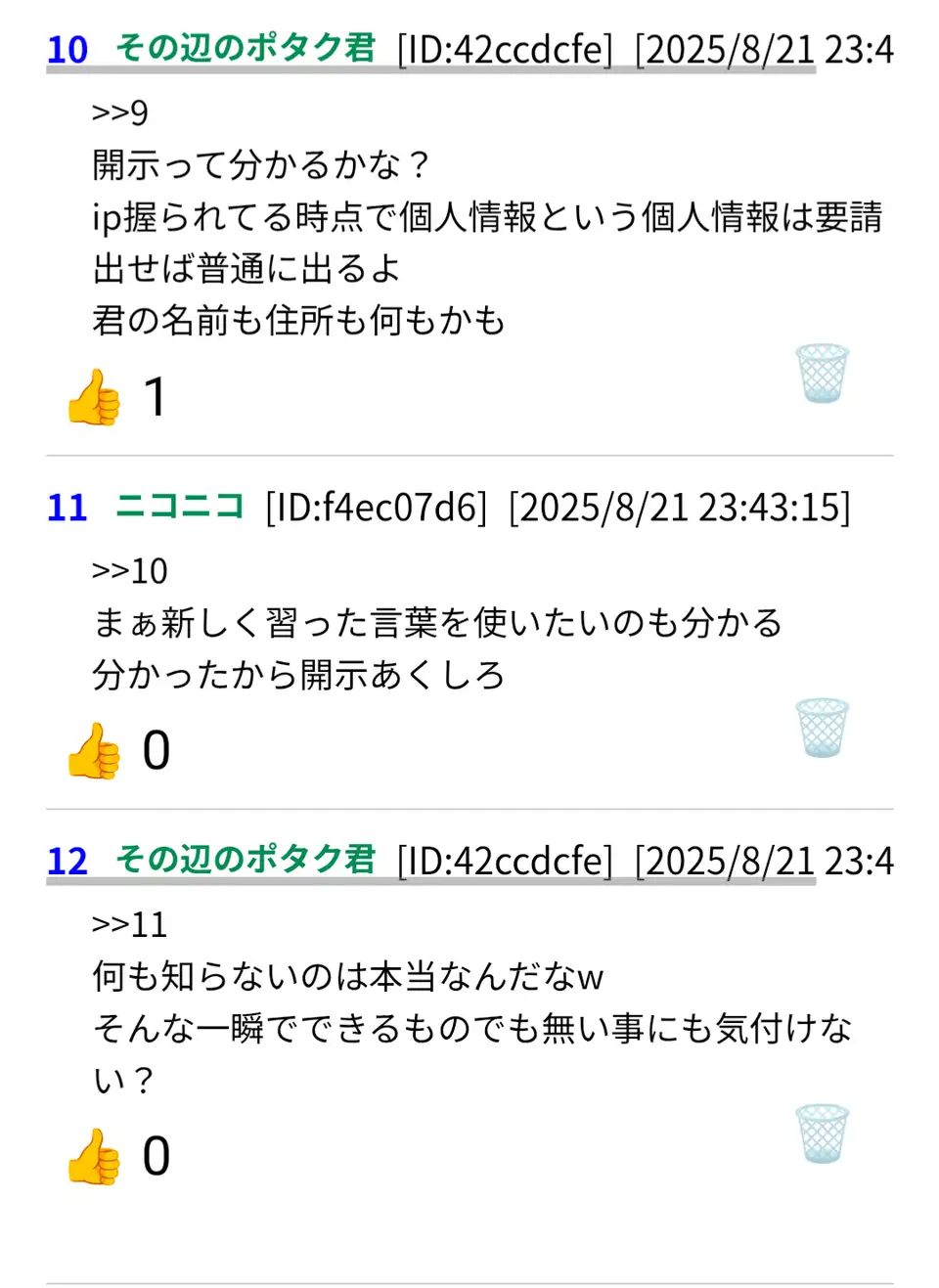The image size is (939, 1288).
Task: Like post 12 with thumbs-up
Action: tap(94, 1157)
